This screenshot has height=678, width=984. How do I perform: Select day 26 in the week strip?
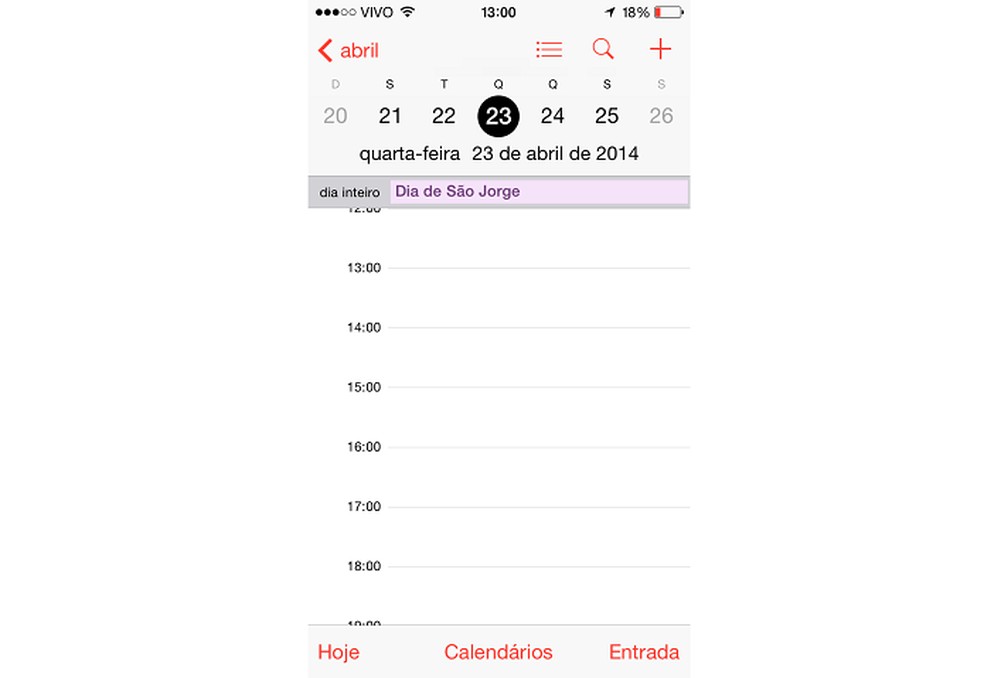click(661, 116)
